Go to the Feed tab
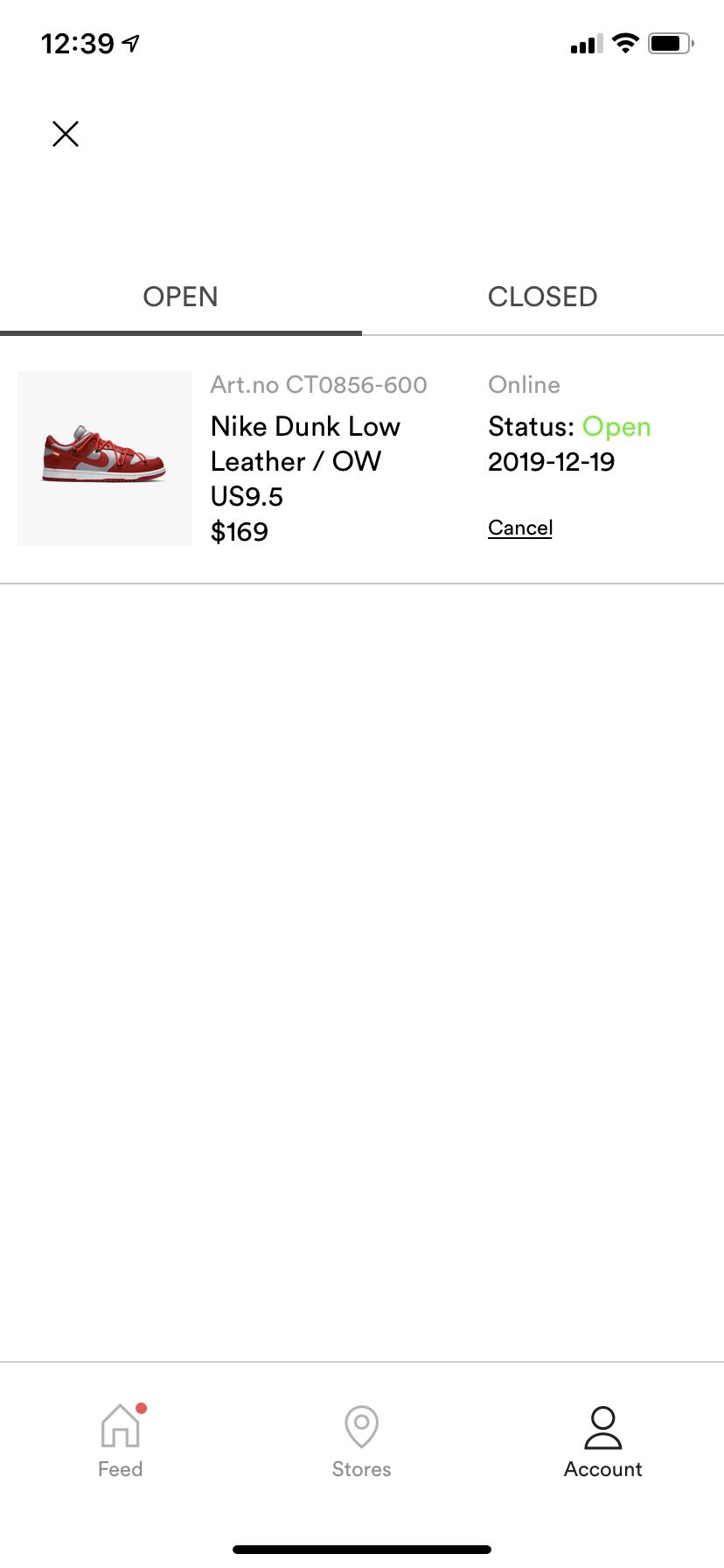Image resolution: width=724 pixels, height=1568 pixels. [x=121, y=1441]
